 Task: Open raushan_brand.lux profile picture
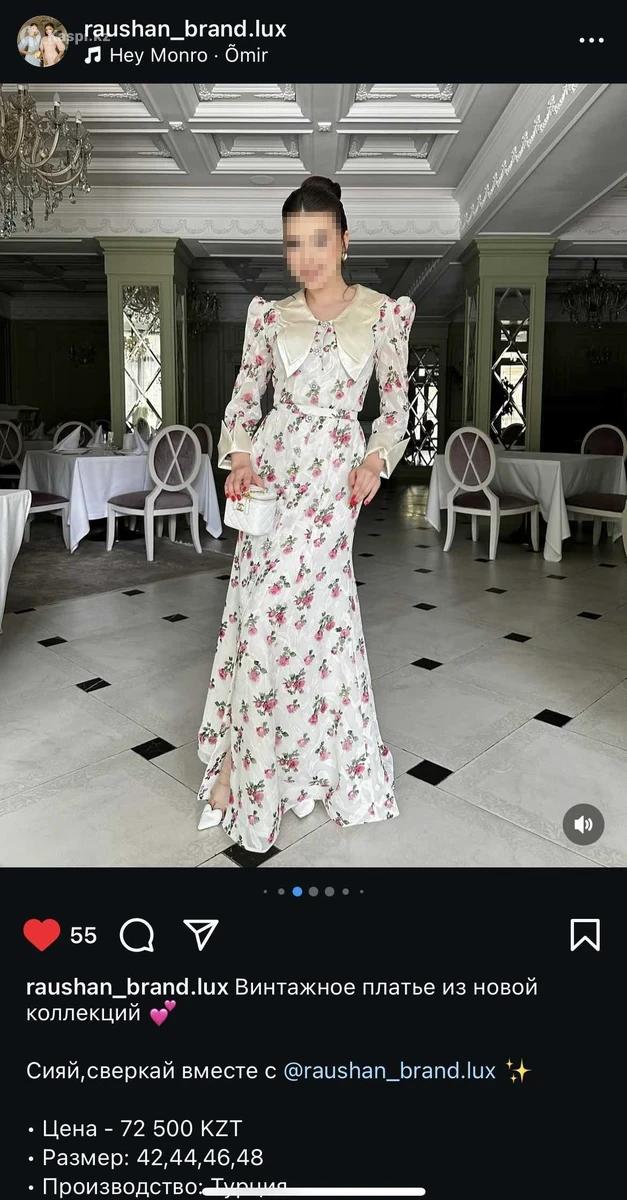pyautogui.click(x=42, y=42)
